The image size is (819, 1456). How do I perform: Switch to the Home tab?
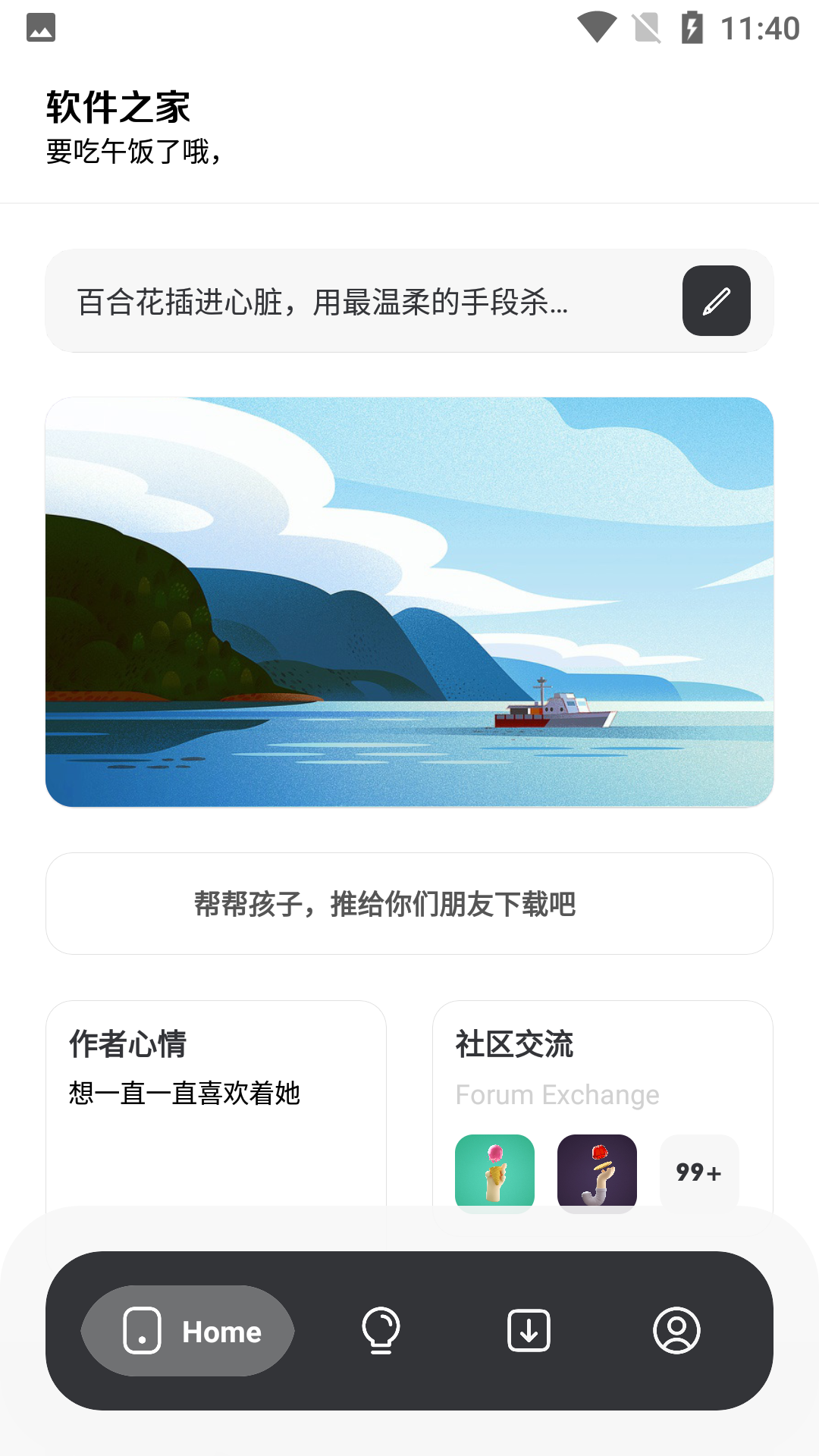pos(187,1331)
